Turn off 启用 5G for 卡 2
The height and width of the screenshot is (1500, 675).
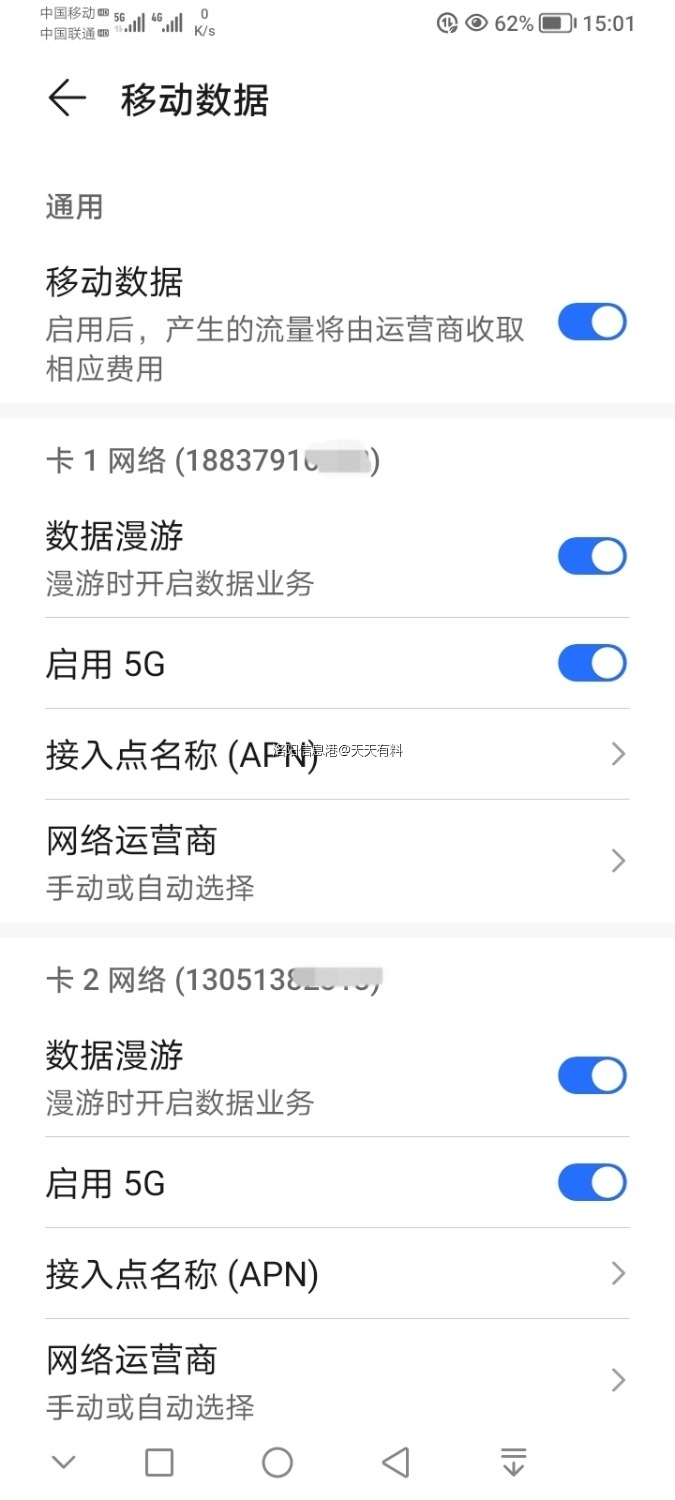591,1182
